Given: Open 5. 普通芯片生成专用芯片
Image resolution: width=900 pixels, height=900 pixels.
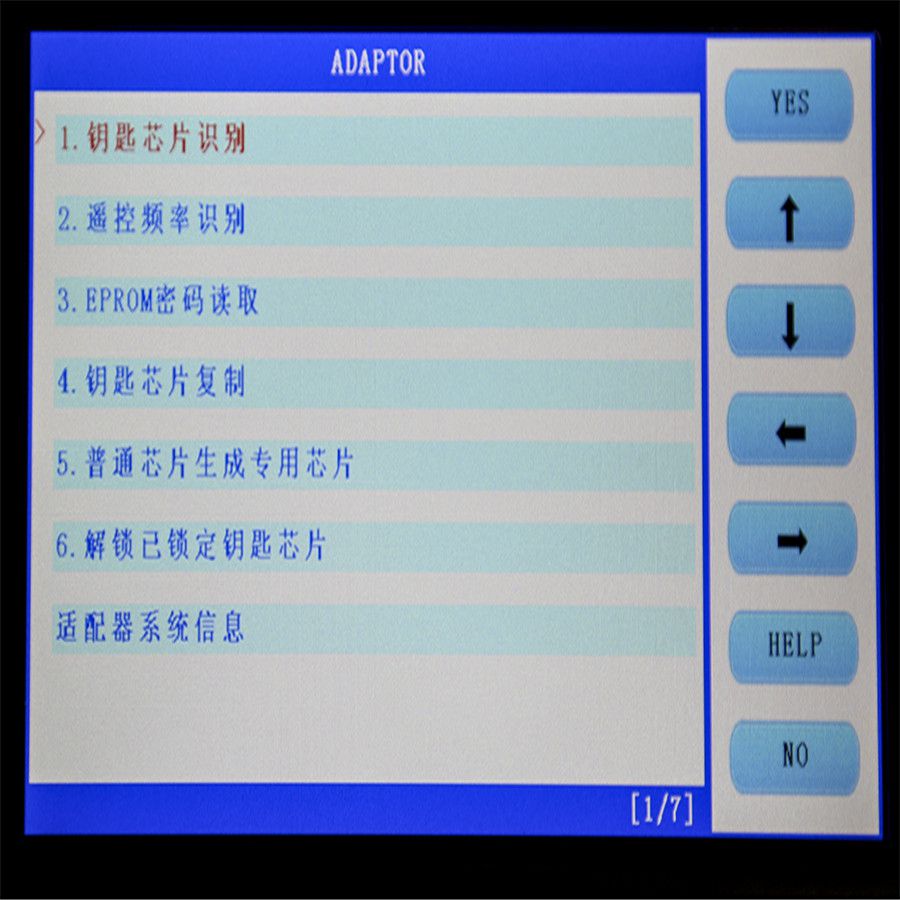Looking at the screenshot, I should tap(373, 466).
